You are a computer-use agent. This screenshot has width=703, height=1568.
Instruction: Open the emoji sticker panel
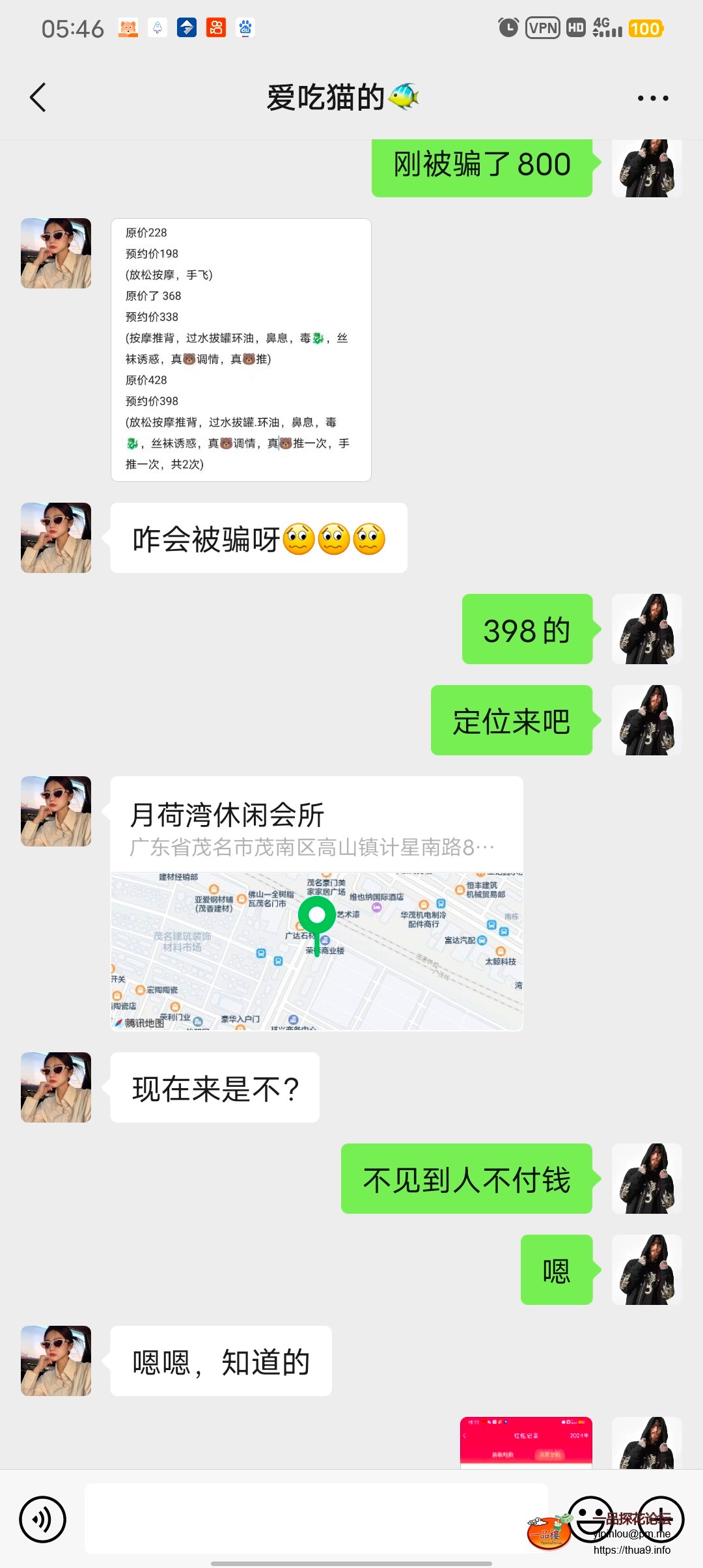[x=590, y=1519]
